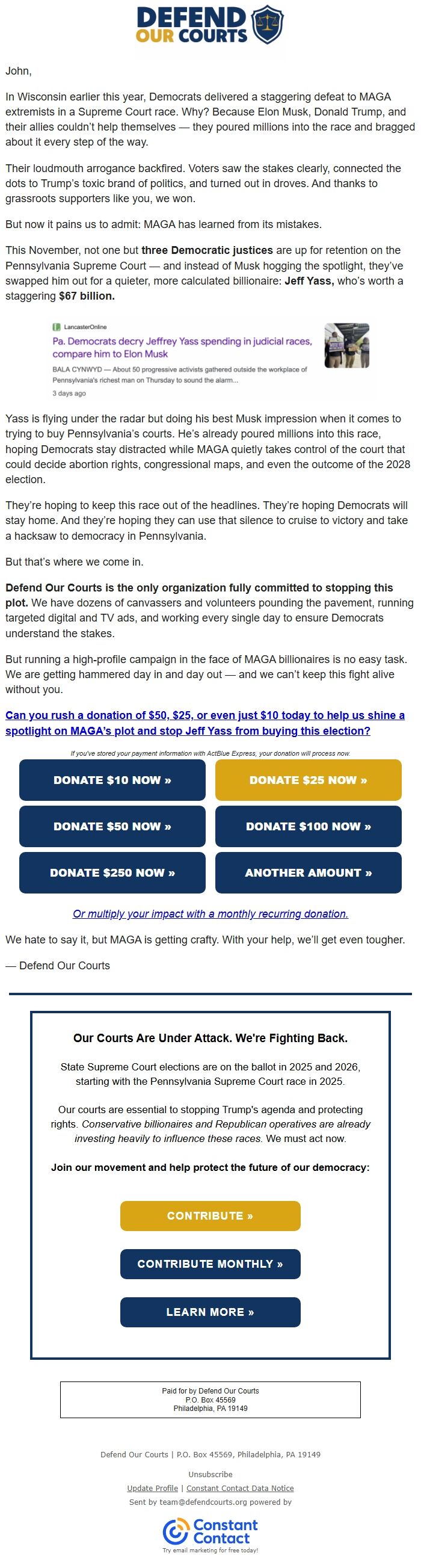View the Constant Contact Data Notice
Viewport: 421px width, 1568px height.
[240, 1488]
